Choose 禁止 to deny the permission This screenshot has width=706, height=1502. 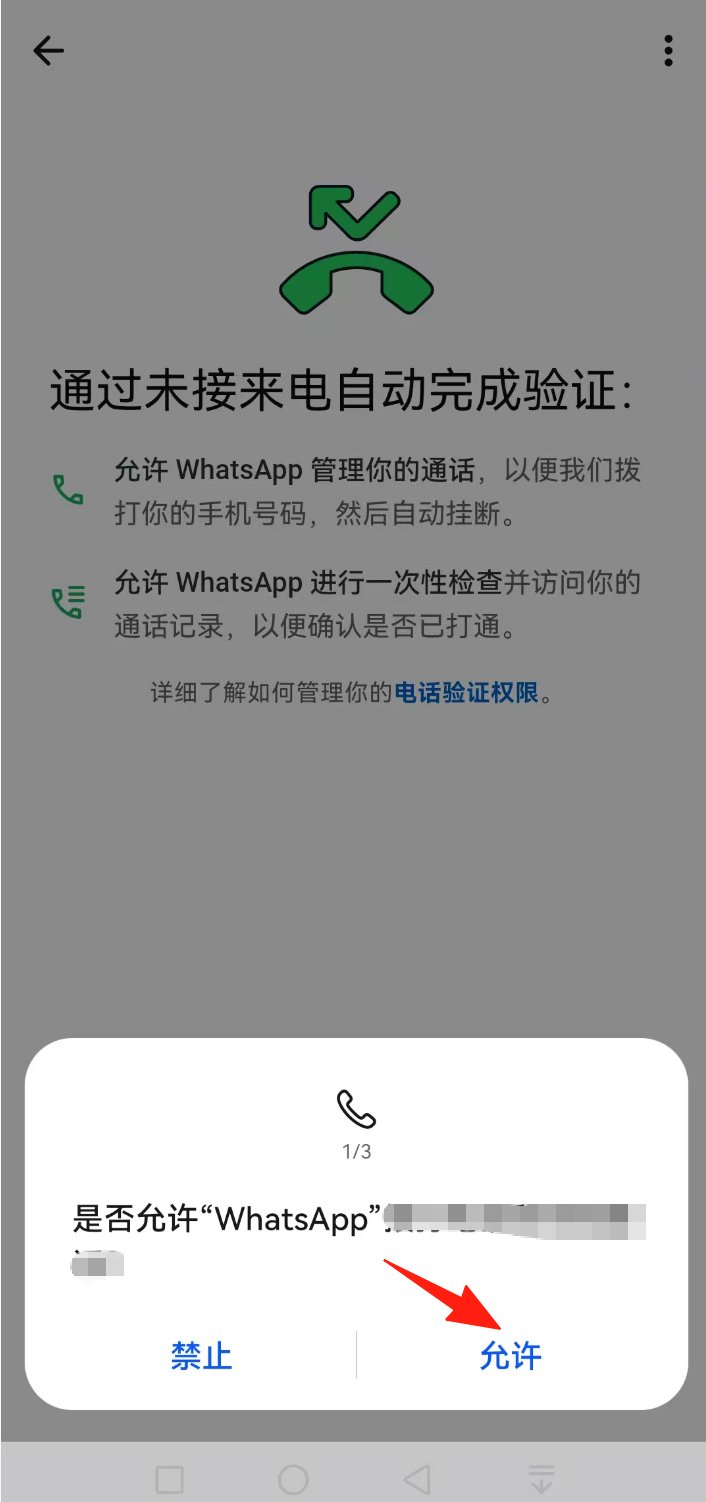coord(201,1356)
